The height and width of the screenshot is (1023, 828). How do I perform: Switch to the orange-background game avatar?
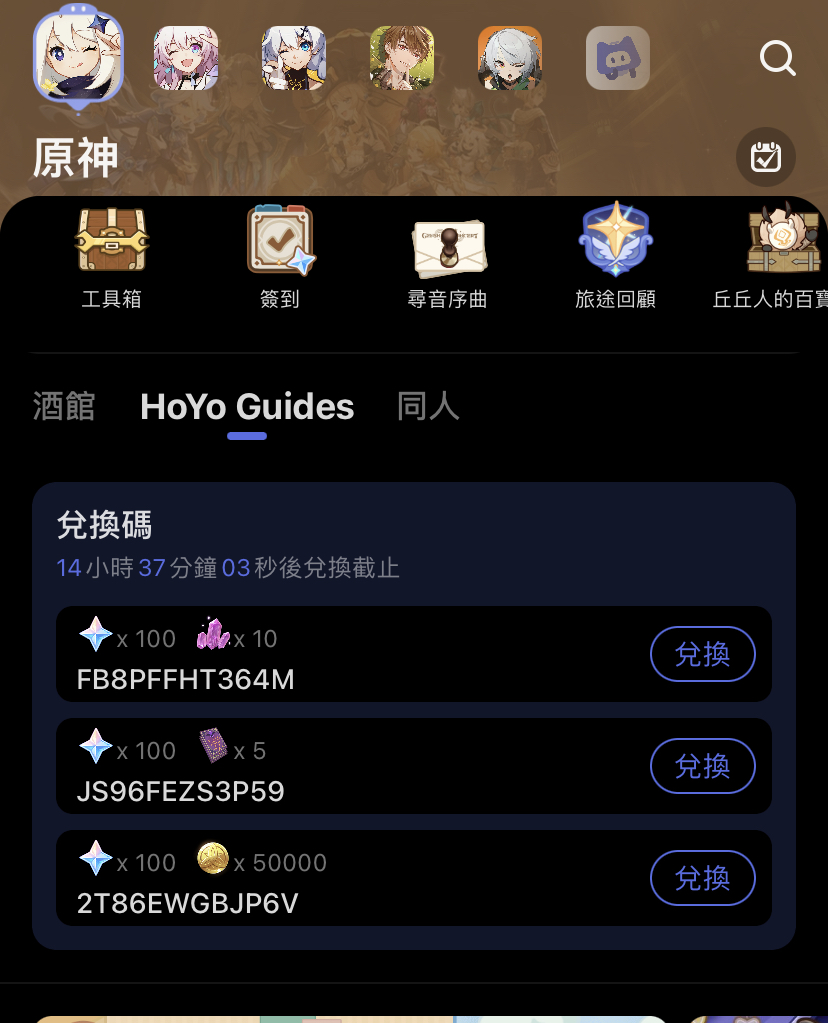pos(510,58)
